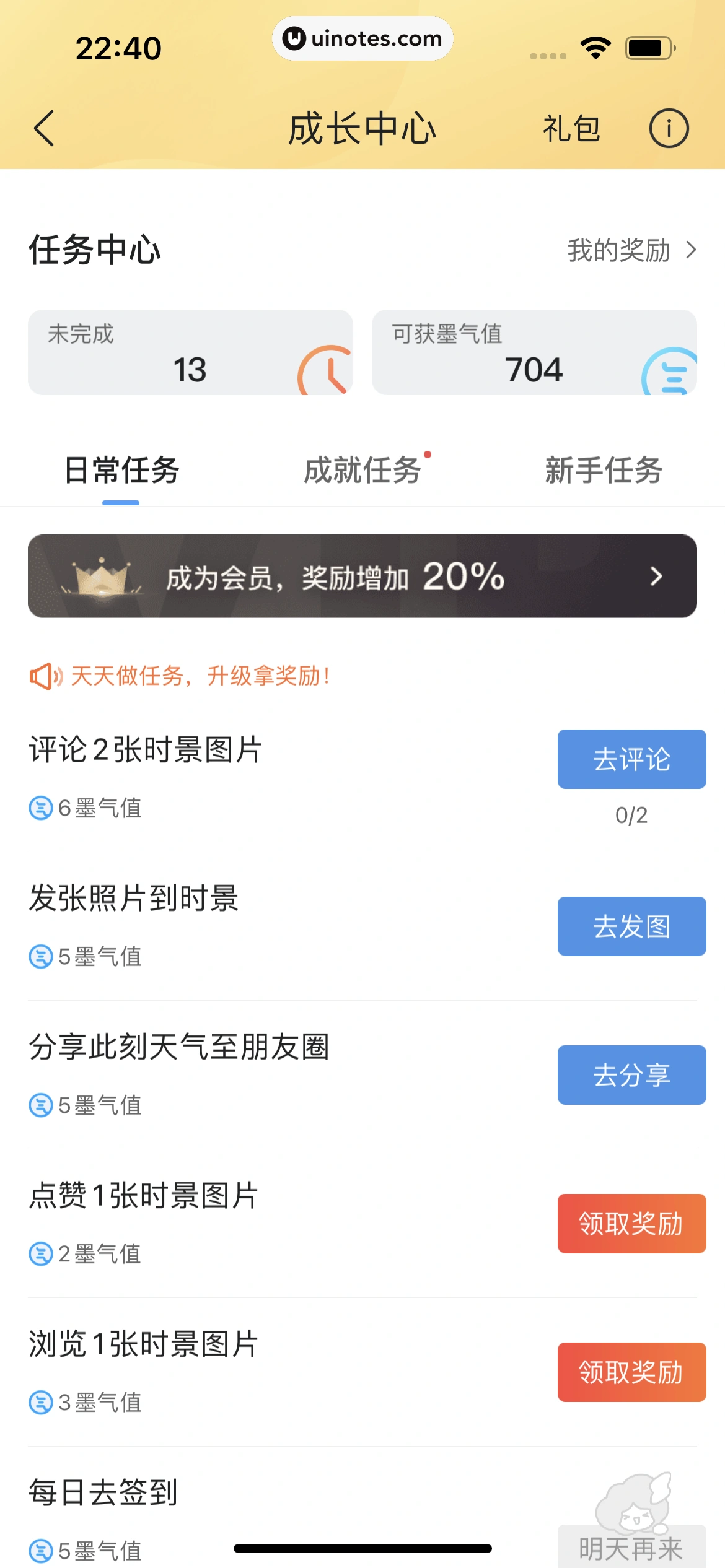
Task: Claim 领取奖励 for 浏览1张时景图片
Action: (x=631, y=1372)
